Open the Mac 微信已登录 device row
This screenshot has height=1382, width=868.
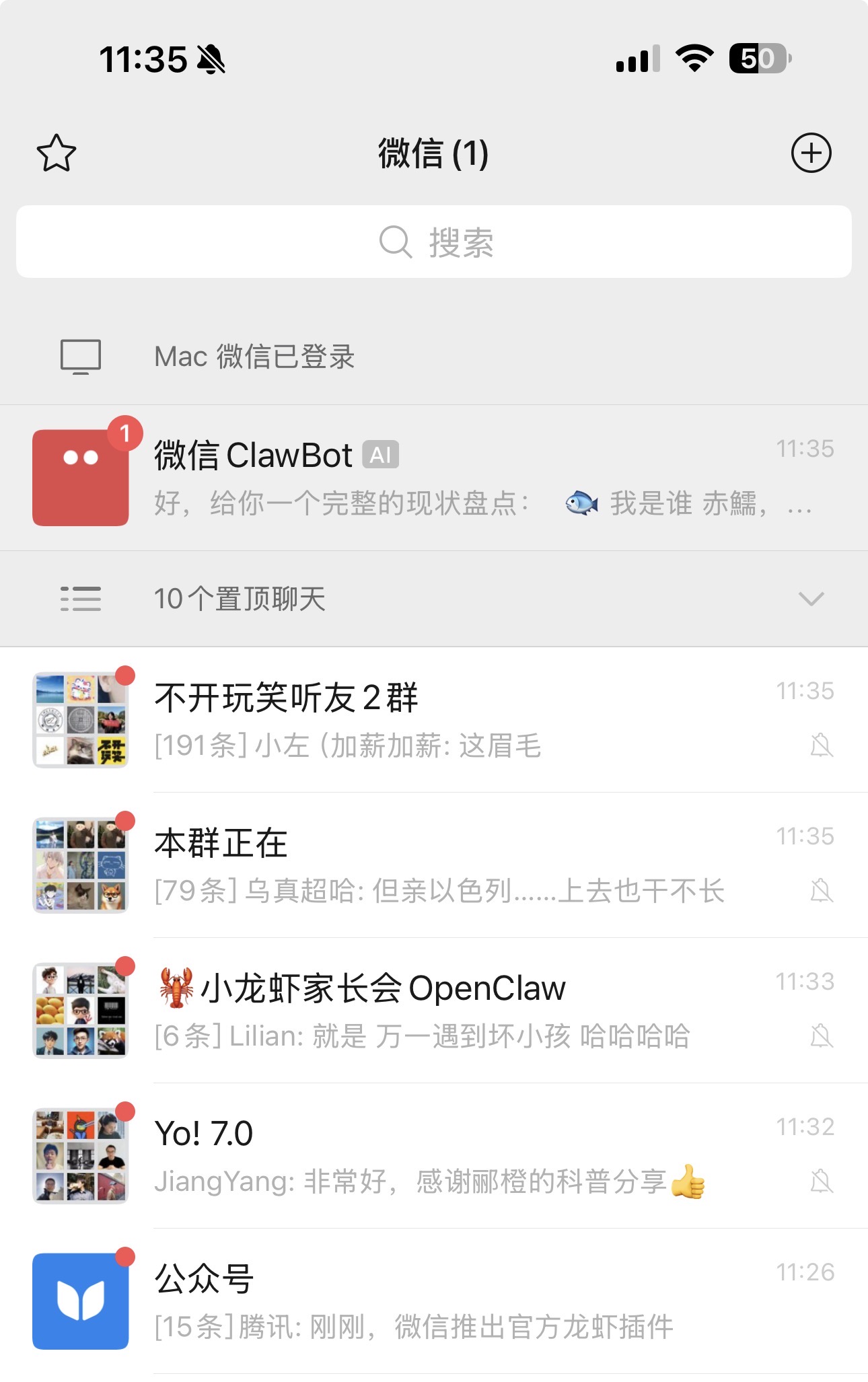coord(434,356)
